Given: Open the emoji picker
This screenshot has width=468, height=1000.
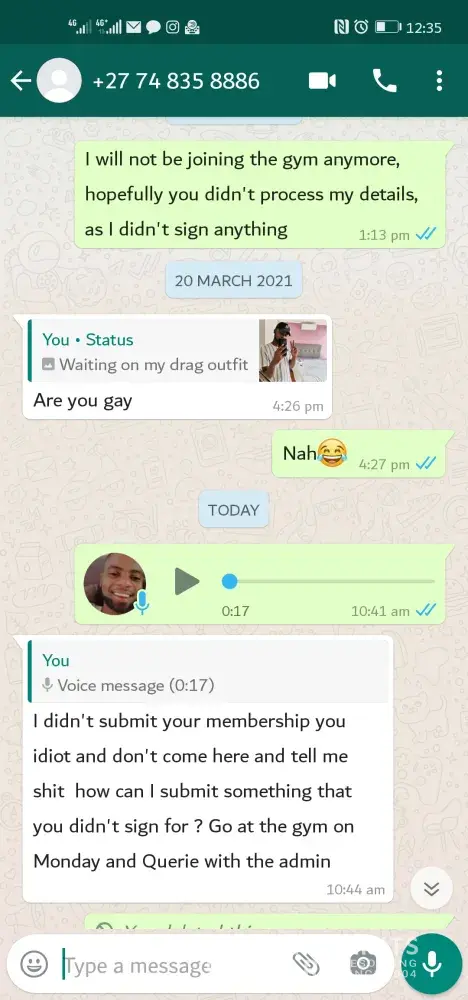Looking at the screenshot, I should (34, 964).
